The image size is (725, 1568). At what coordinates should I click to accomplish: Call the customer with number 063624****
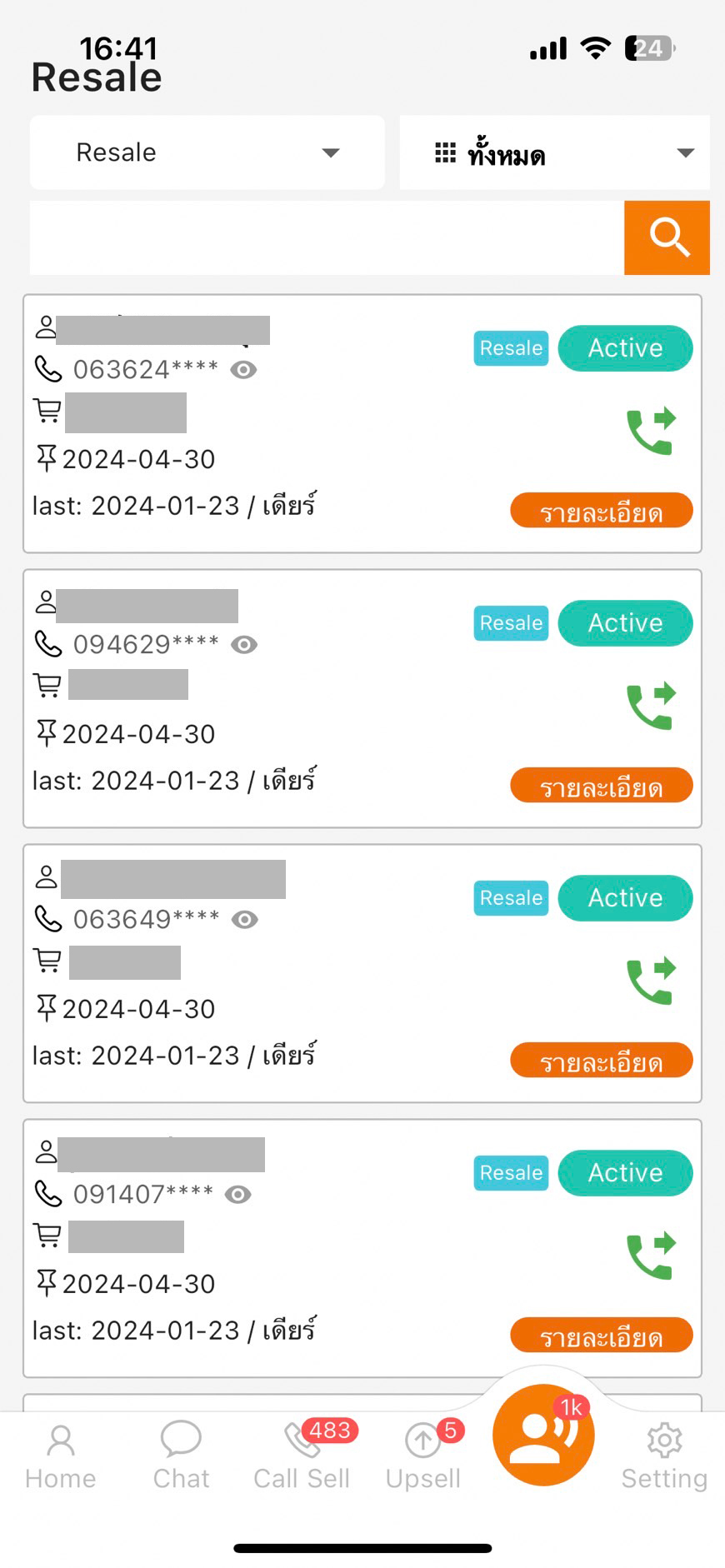pos(651,431)
